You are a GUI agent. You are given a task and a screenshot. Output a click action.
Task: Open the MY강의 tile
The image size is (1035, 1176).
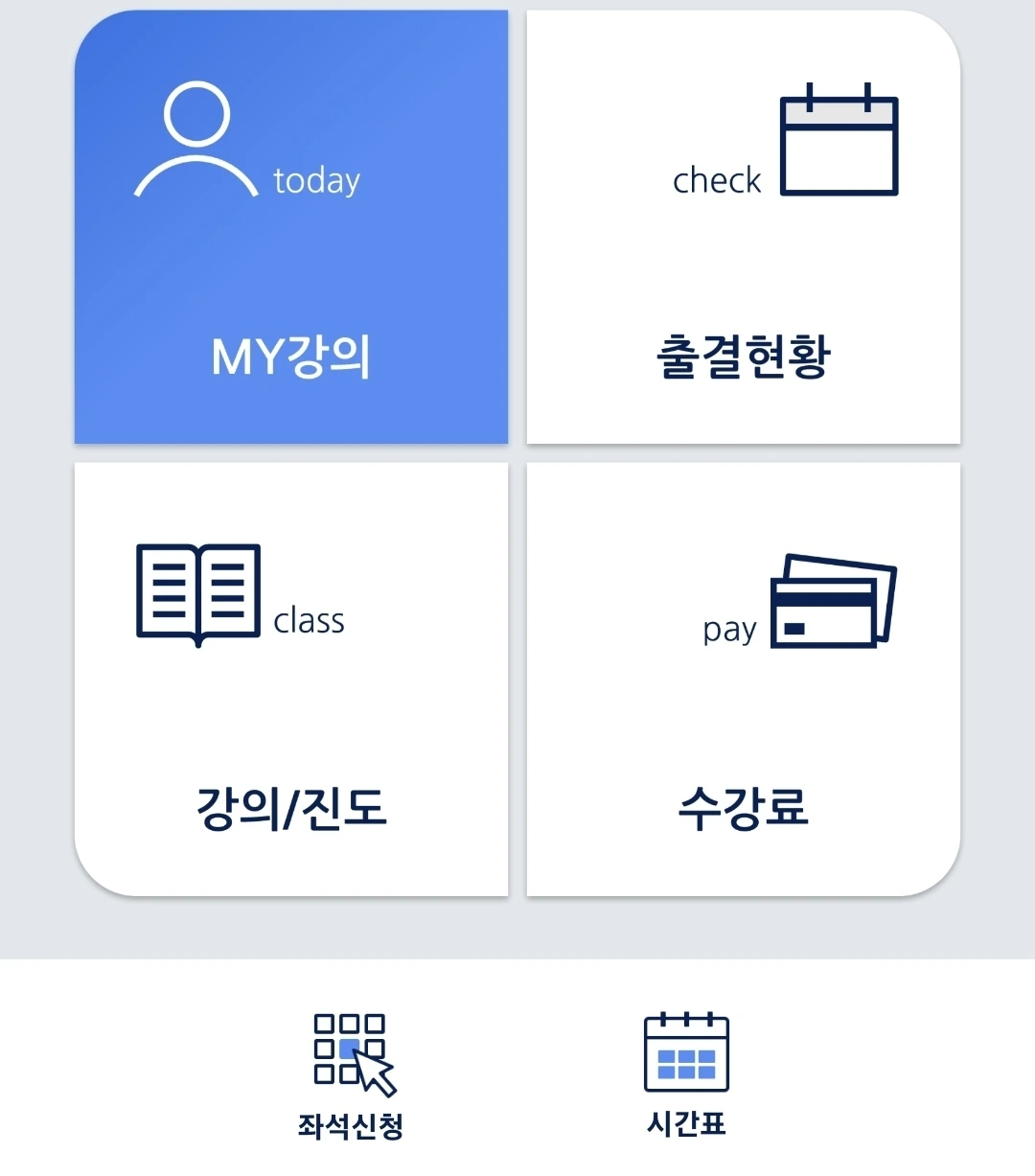pos(291,227)
